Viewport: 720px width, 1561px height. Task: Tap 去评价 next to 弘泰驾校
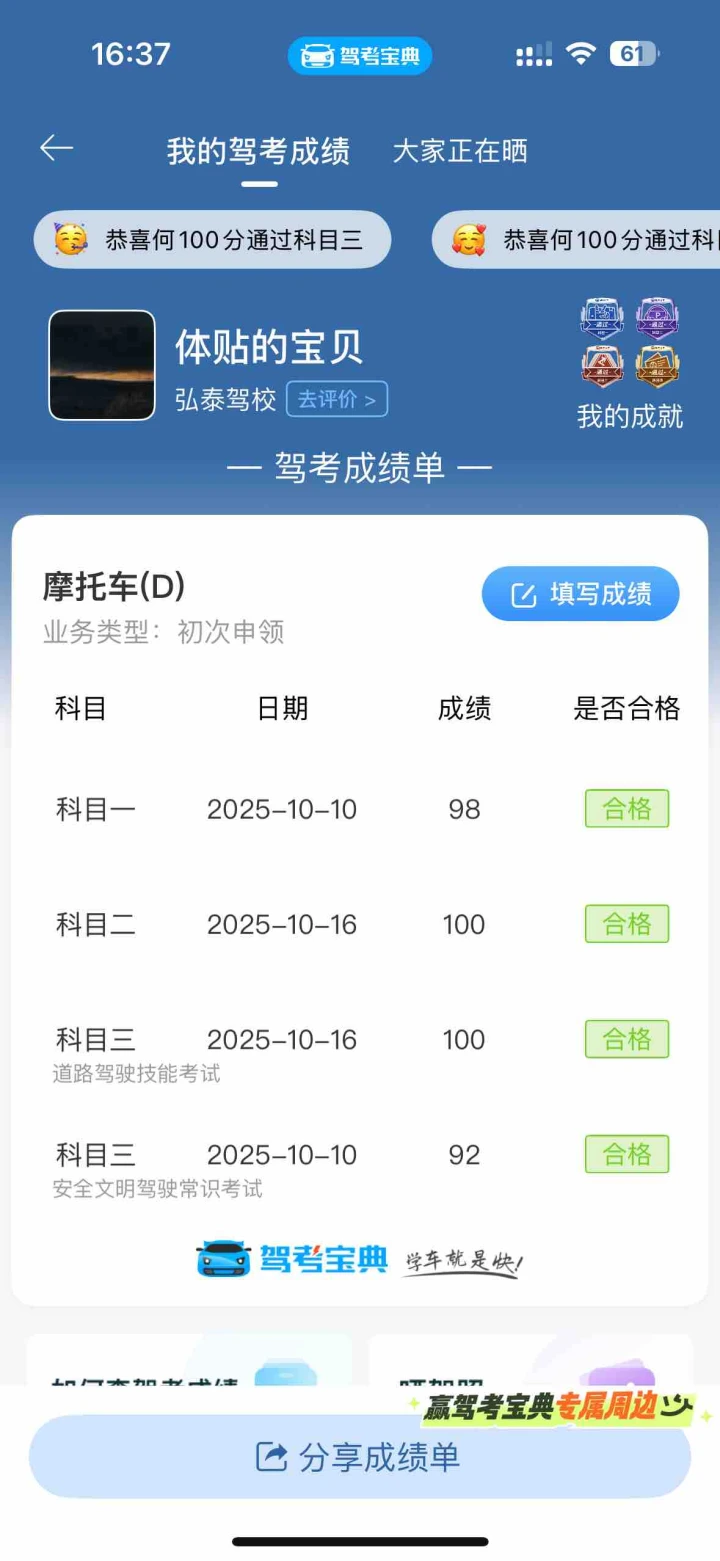(337, 400)
